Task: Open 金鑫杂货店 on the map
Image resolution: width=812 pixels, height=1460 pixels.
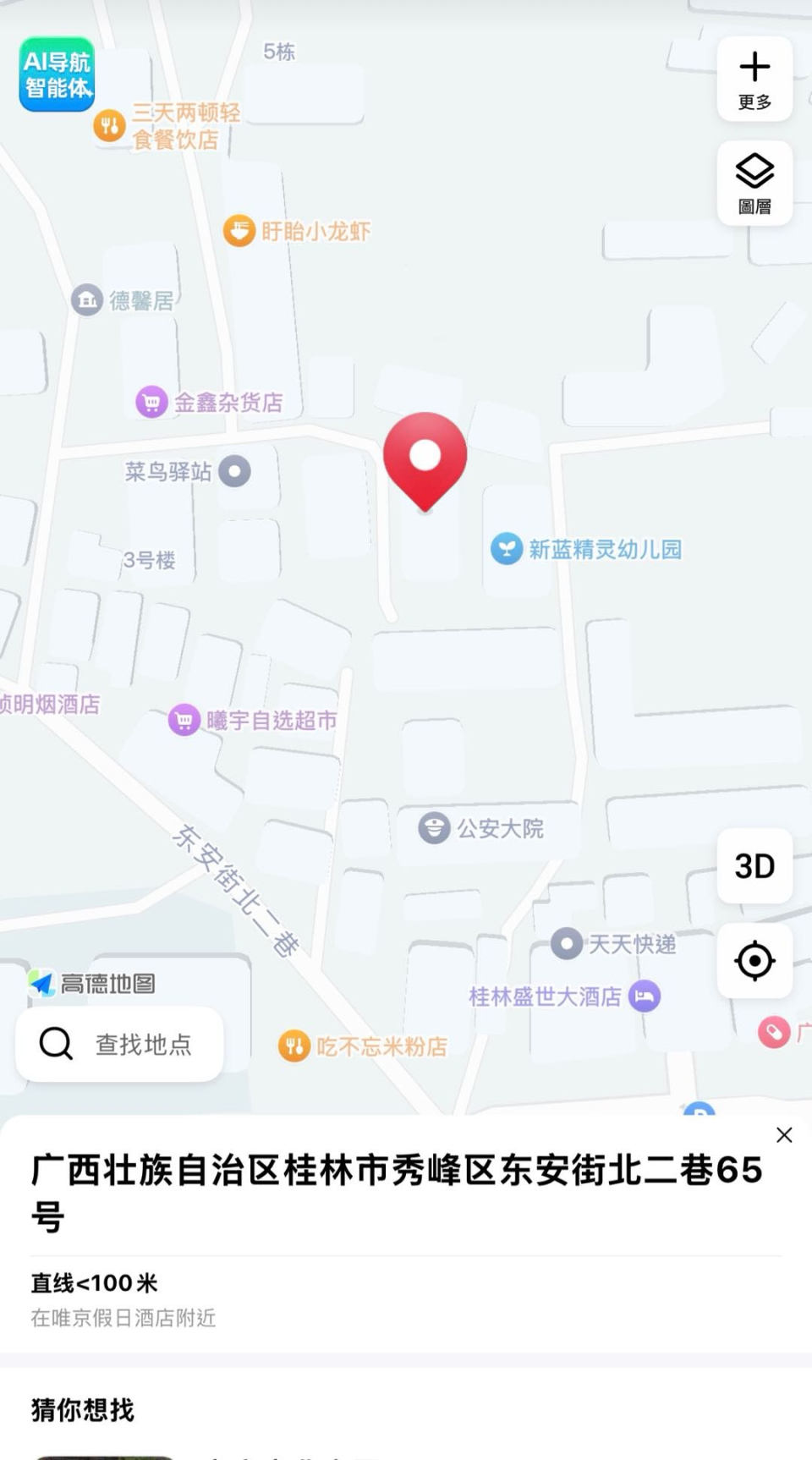Action: click(151, 402)
